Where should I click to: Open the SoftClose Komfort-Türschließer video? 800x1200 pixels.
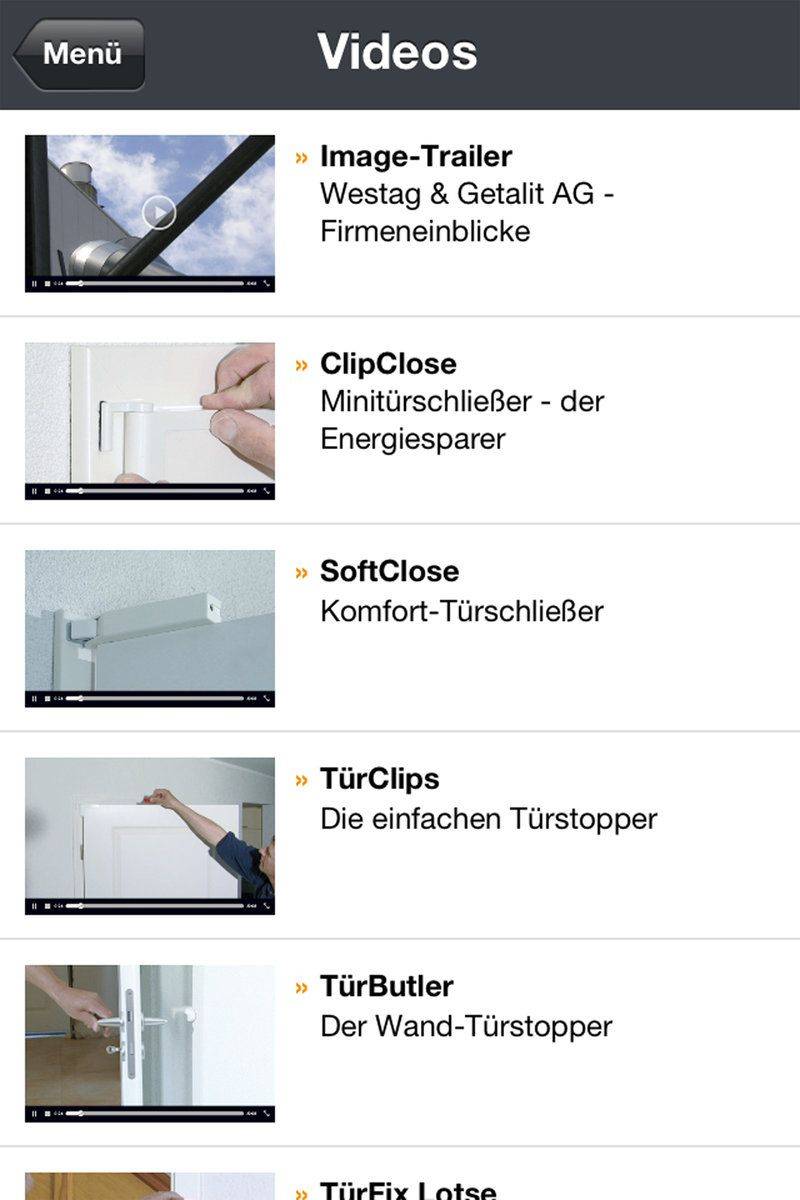point(400,627)
